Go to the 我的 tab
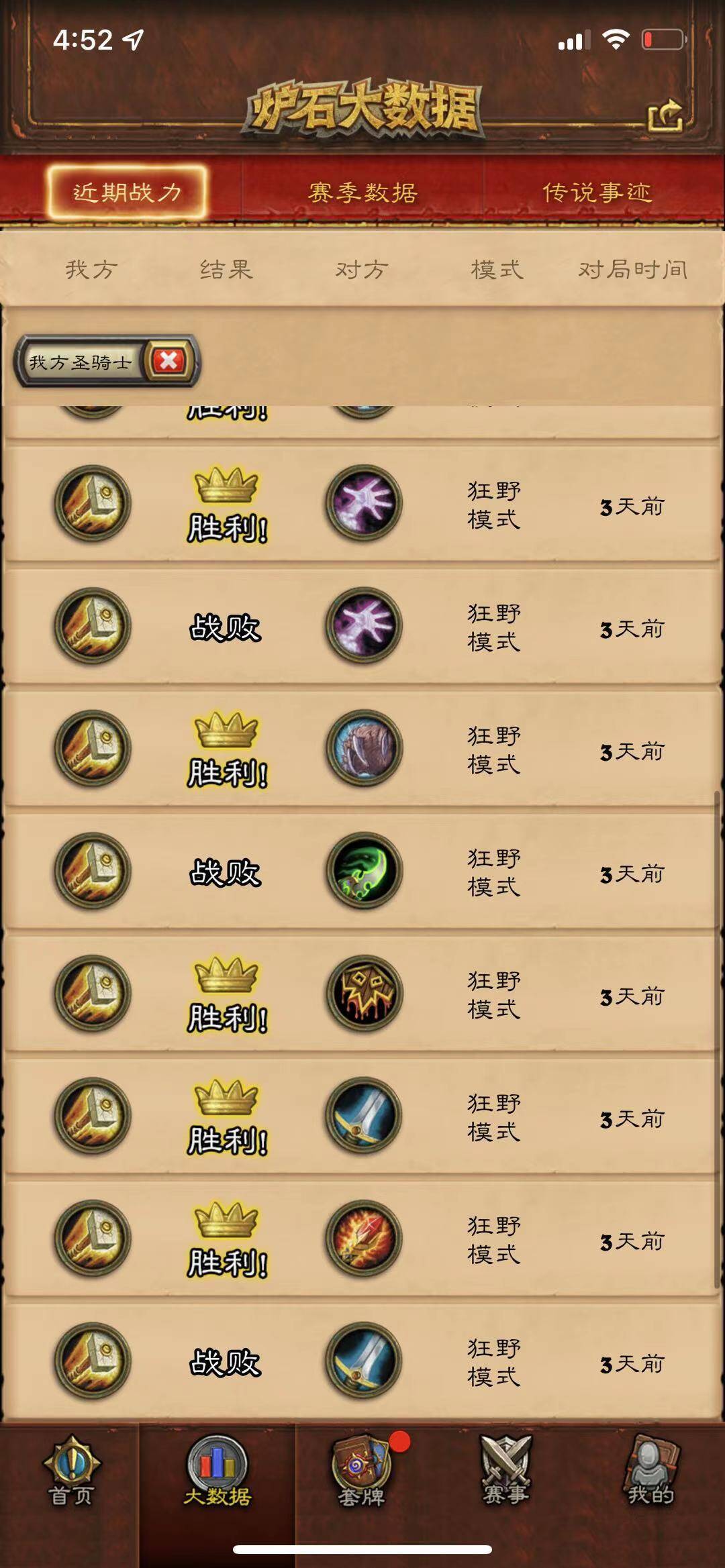The width and height of the screenshot is (725, 1568). pyautogui.click(x=650, y=1471)
